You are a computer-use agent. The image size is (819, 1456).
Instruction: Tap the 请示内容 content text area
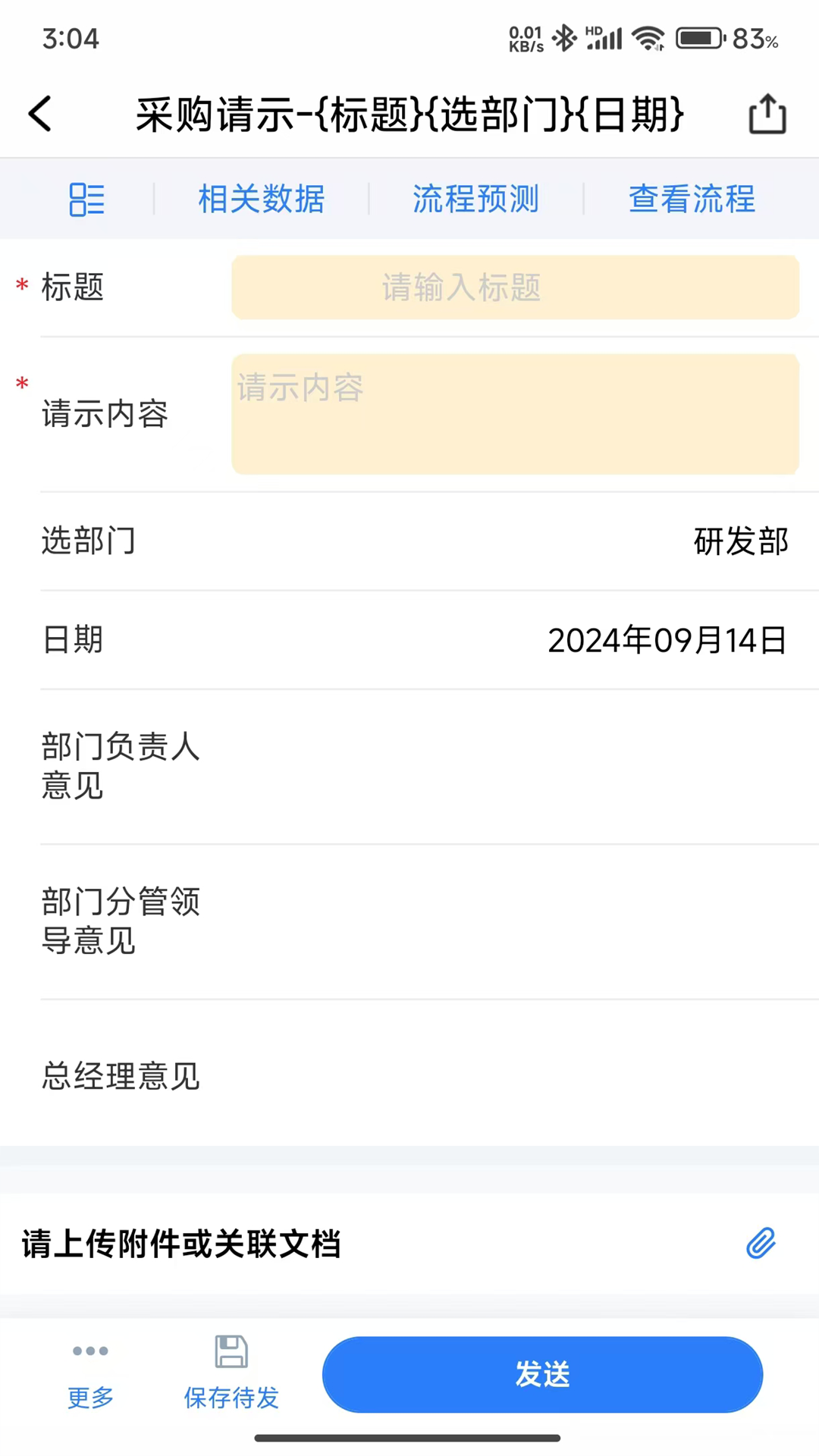tap(516, 413)
